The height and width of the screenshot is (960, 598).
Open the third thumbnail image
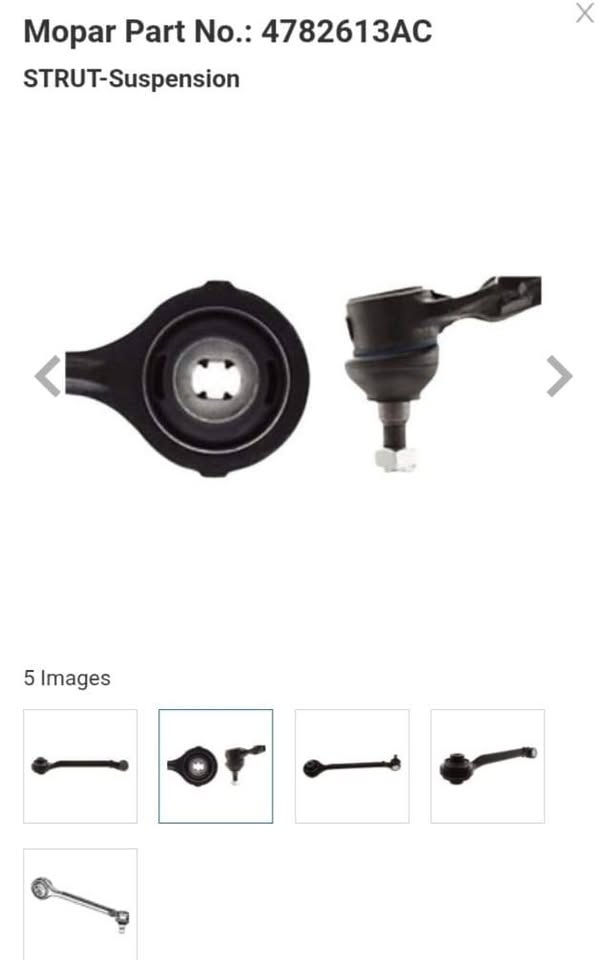(352, 766)
